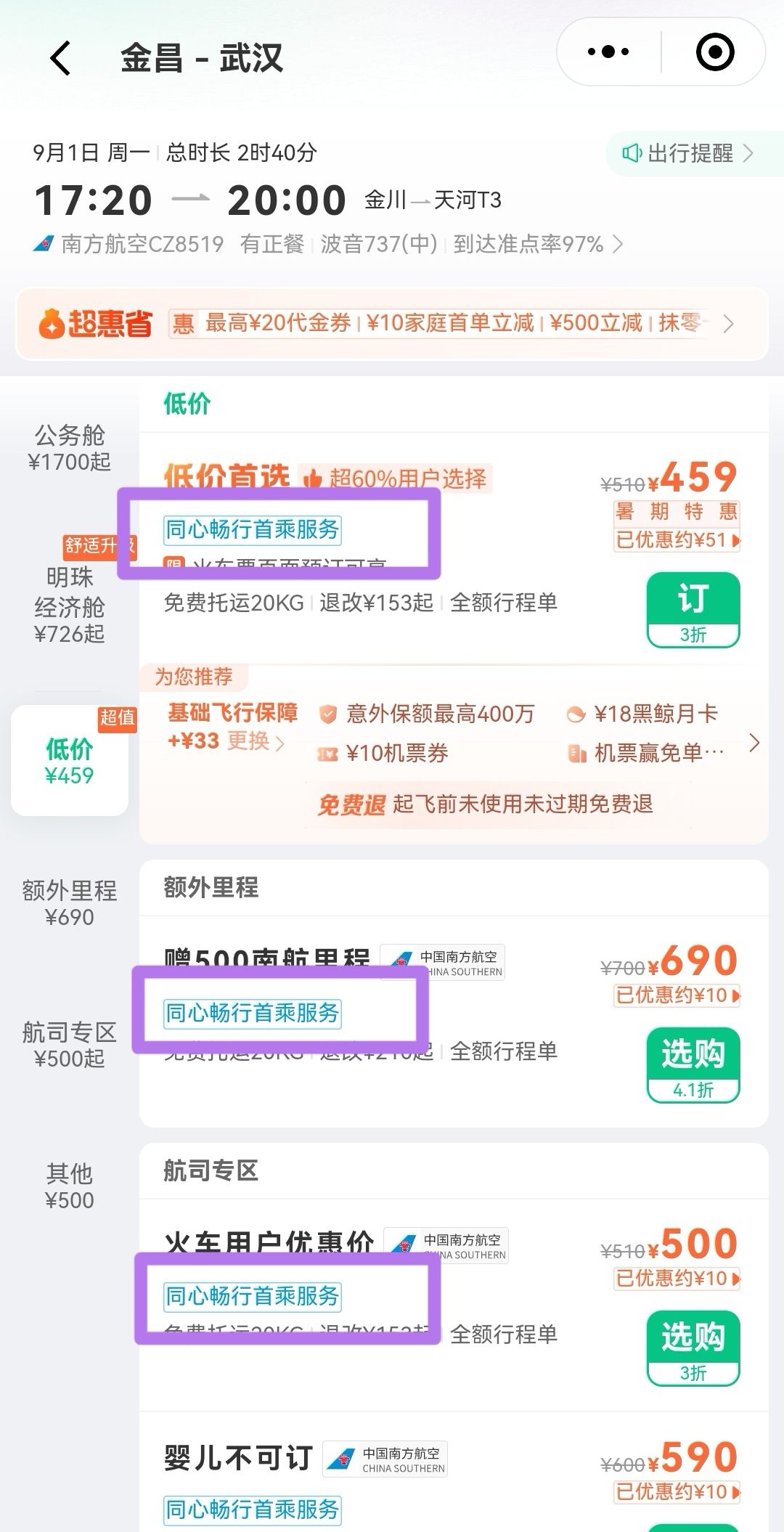Jump to the 航司专区 ¥500起 category

[x=70, y=1044]
